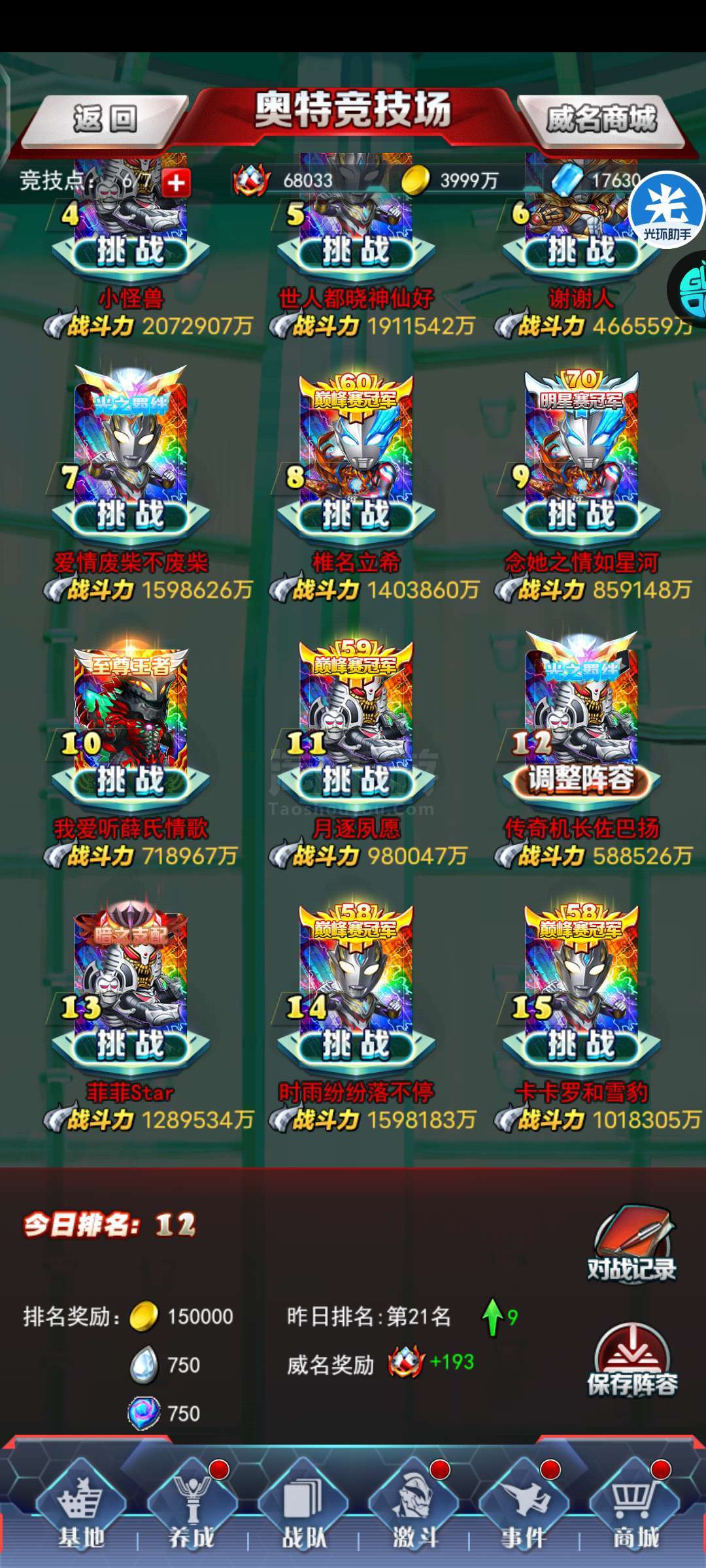
Task: Challenge rank 13 player 菲菲Star
Action: coord(131,1045)
